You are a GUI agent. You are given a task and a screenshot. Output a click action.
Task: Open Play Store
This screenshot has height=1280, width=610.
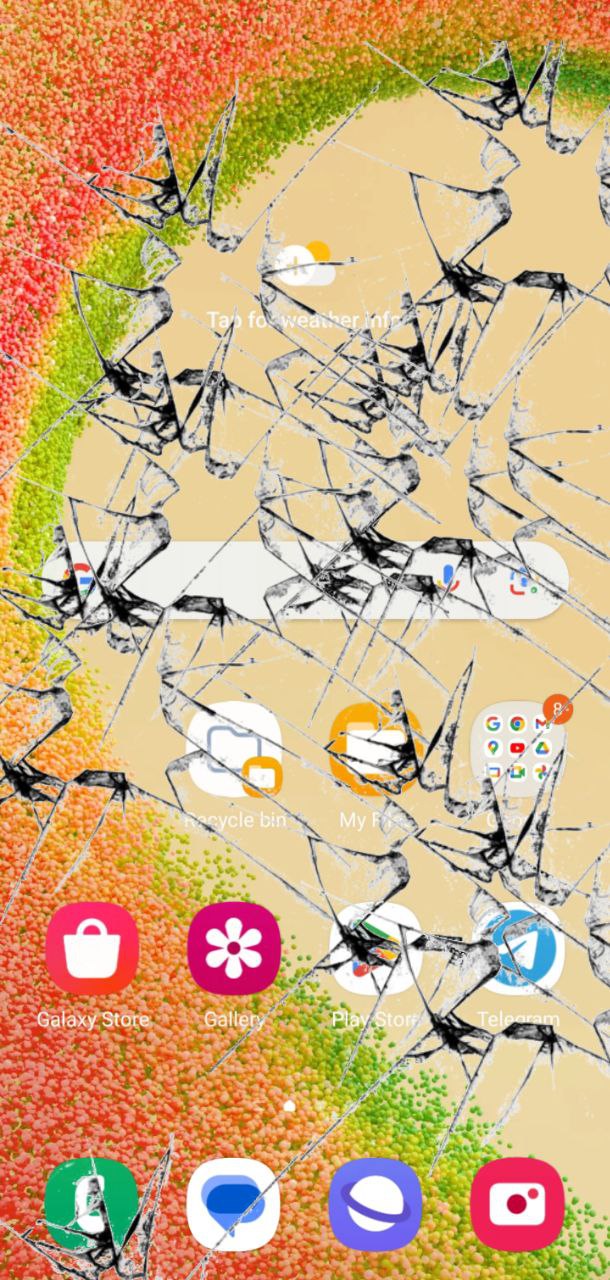(x=376, y=949)
